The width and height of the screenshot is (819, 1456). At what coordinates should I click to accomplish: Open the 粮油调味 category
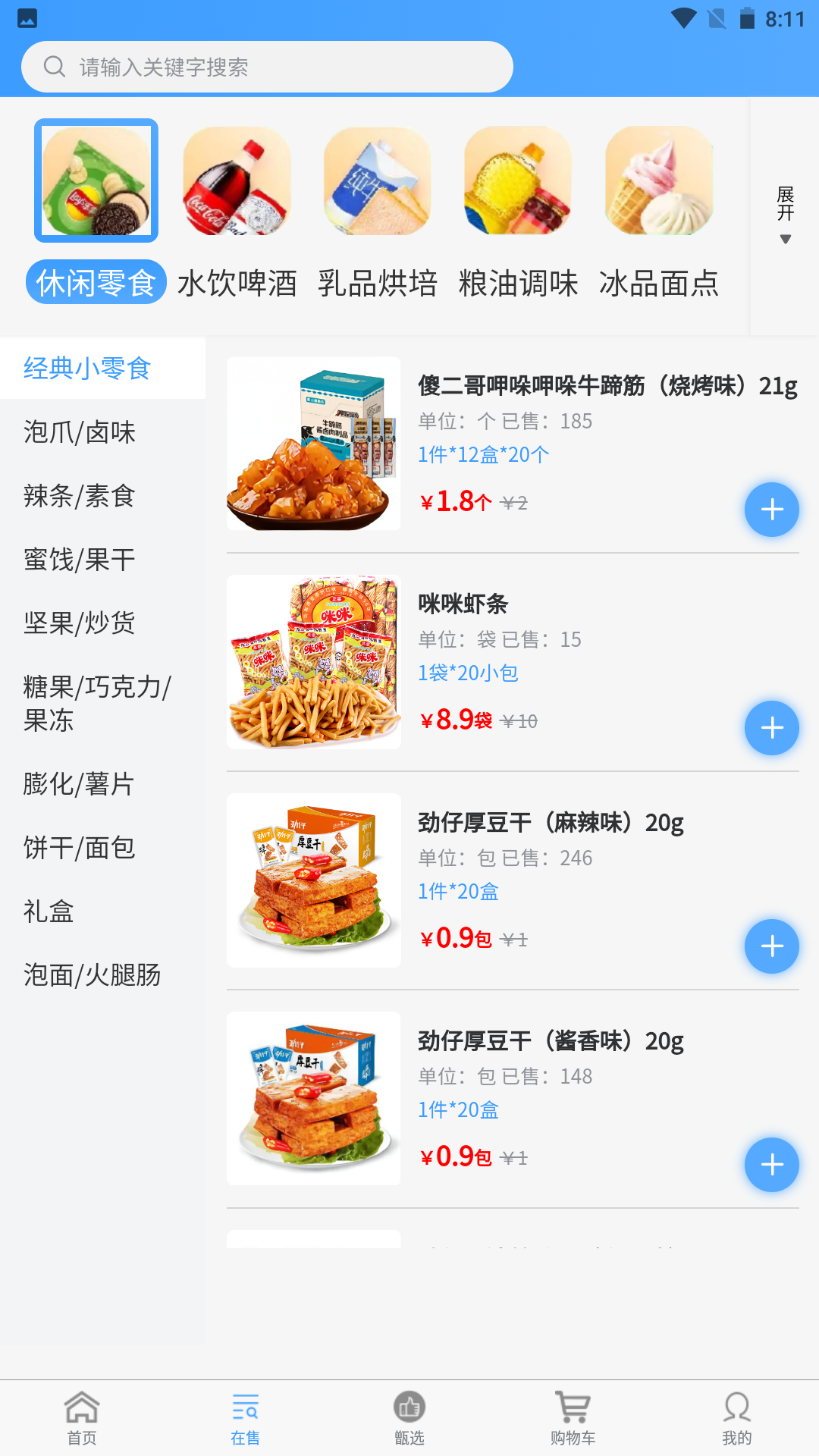(518, 180)
